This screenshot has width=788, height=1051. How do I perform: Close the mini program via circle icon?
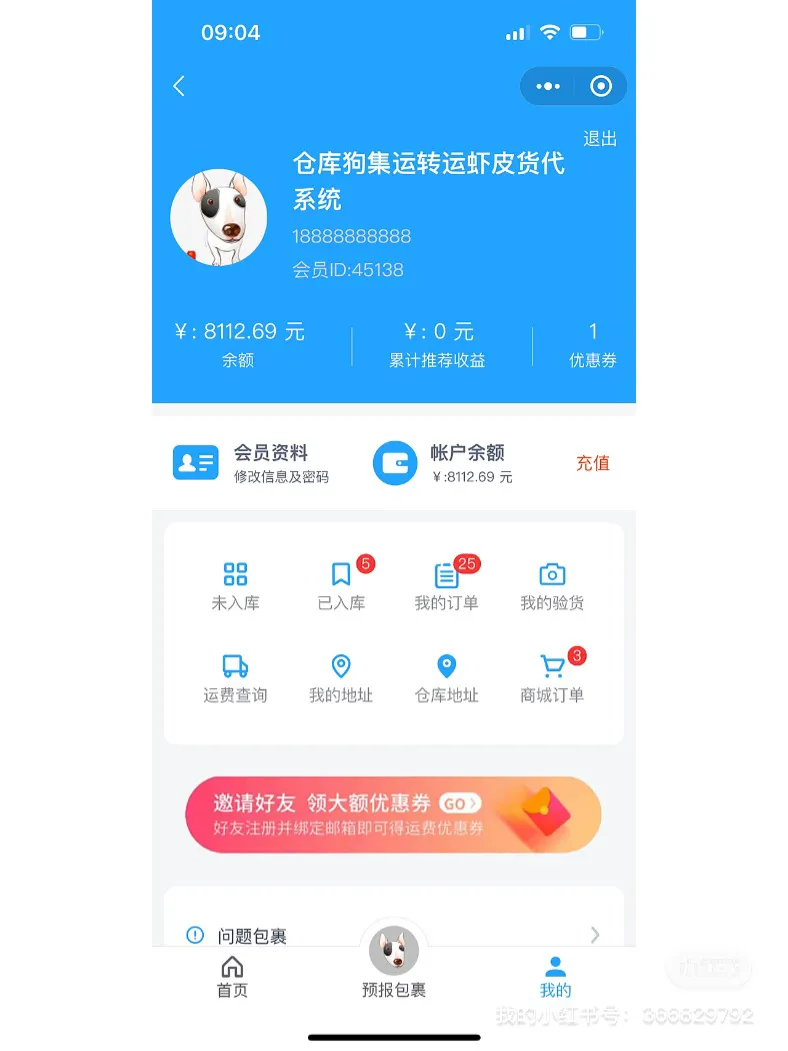600,86
